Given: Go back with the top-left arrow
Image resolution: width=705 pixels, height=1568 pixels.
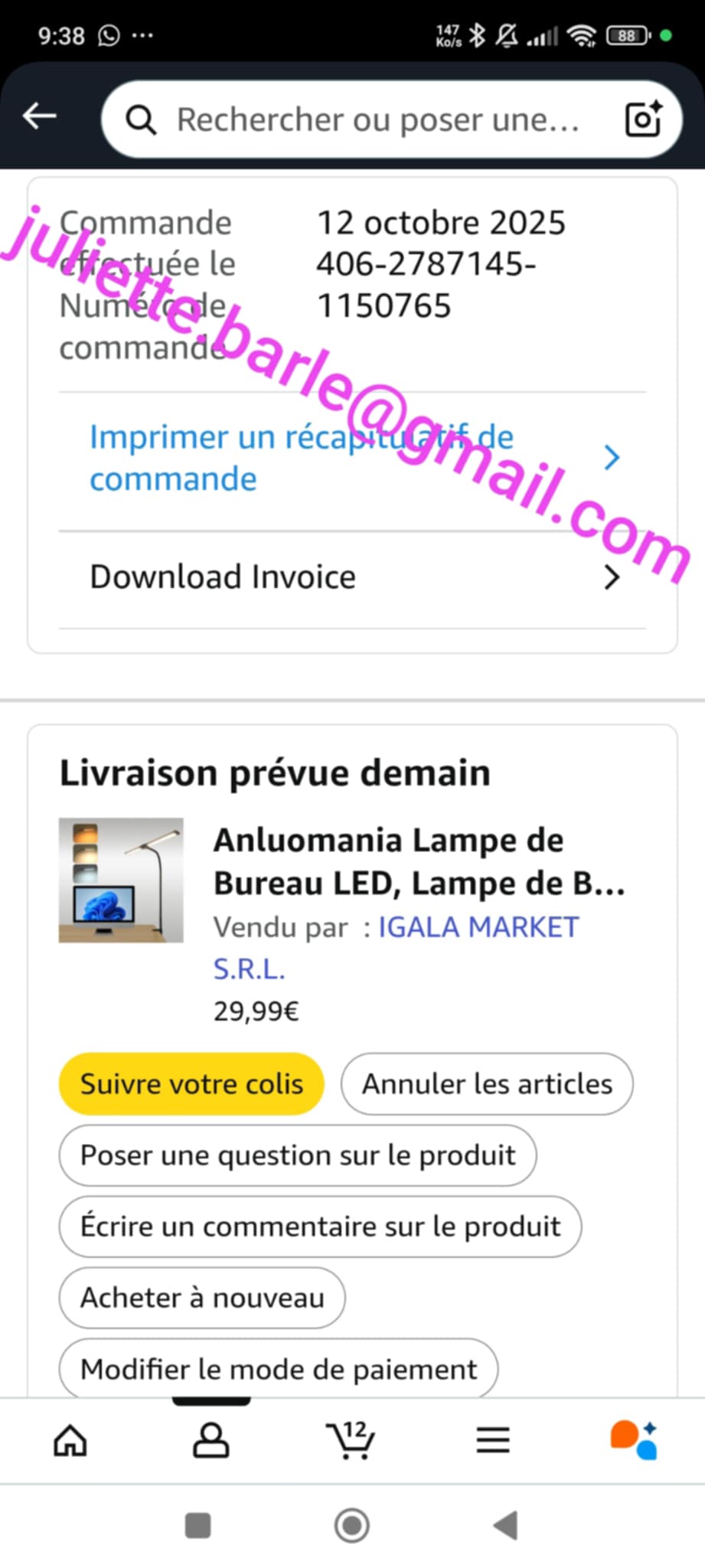Looking at the screenshot, I should [40, 116].
